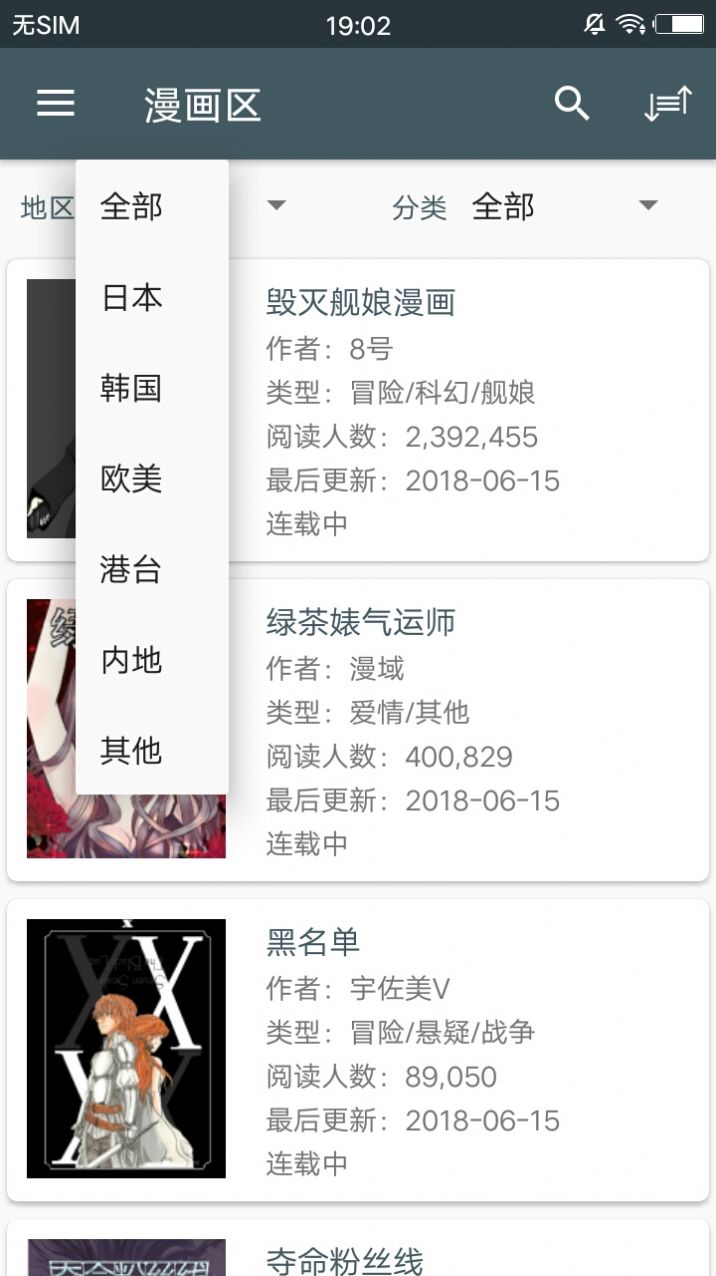The height and width of the screenshot is (1276, 716).
Task: Tap the sort order icon
Action: (667, 103)
